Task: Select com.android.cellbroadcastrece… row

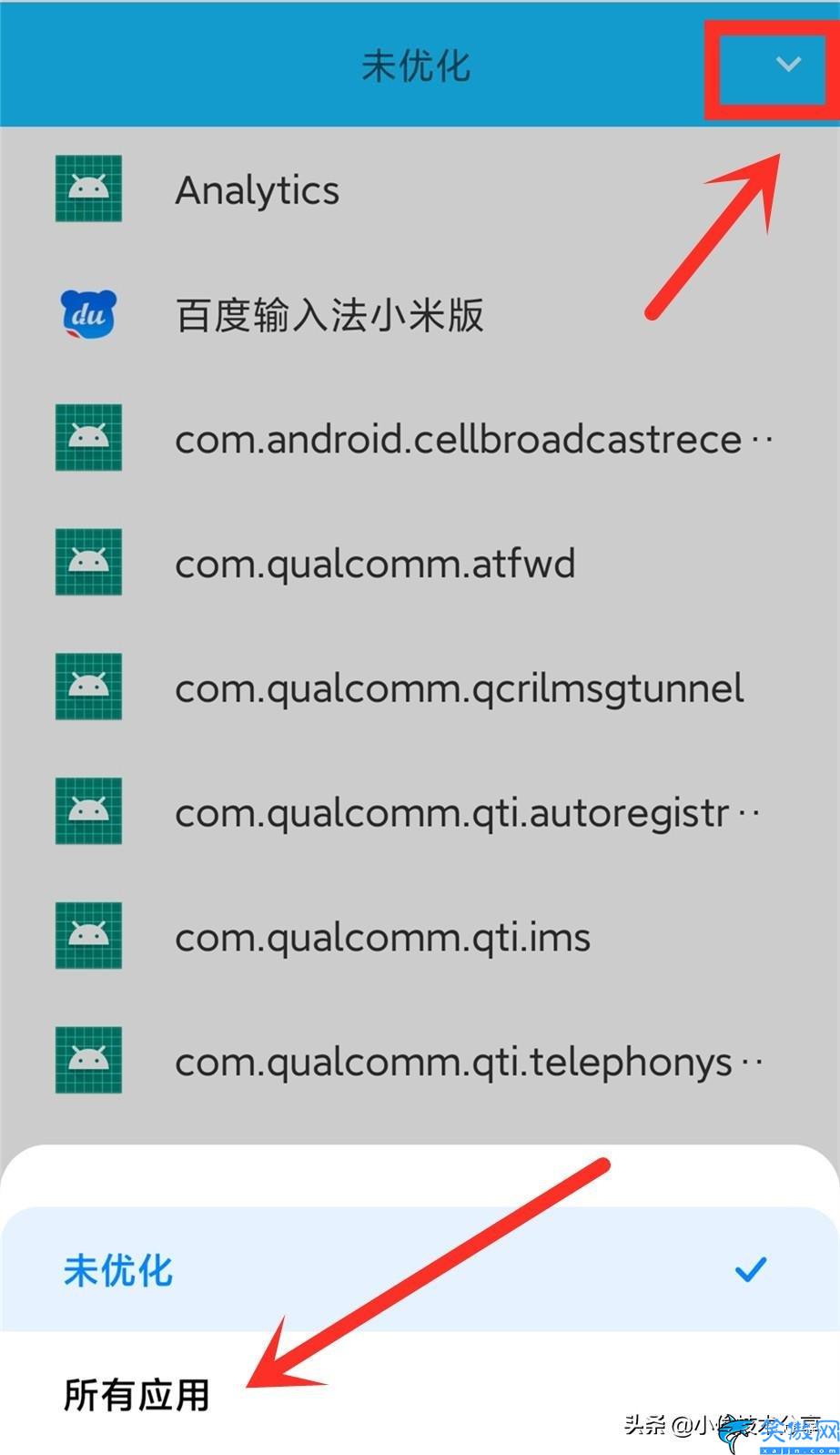Action: 420,439
